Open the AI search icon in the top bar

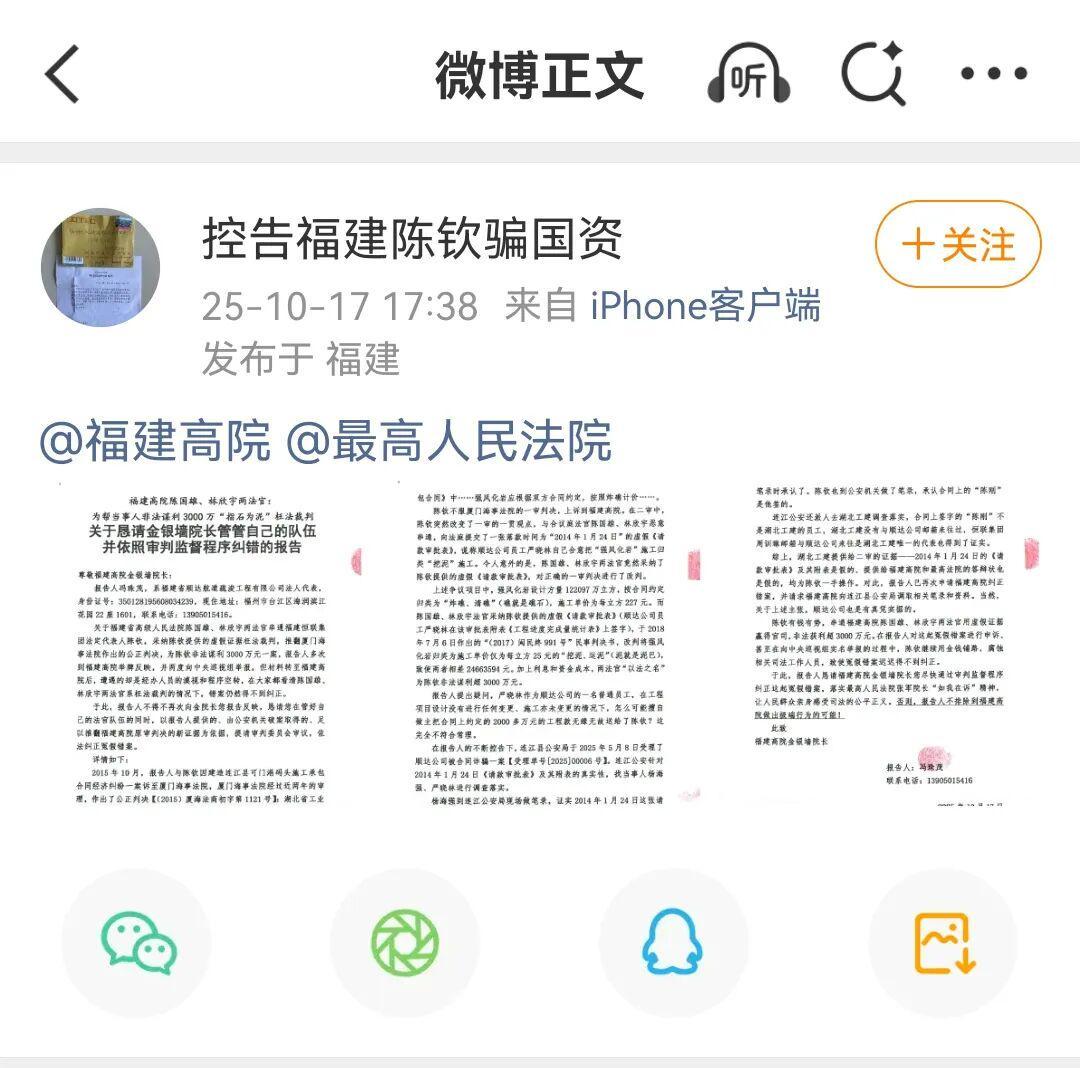(x=873, y=74)
